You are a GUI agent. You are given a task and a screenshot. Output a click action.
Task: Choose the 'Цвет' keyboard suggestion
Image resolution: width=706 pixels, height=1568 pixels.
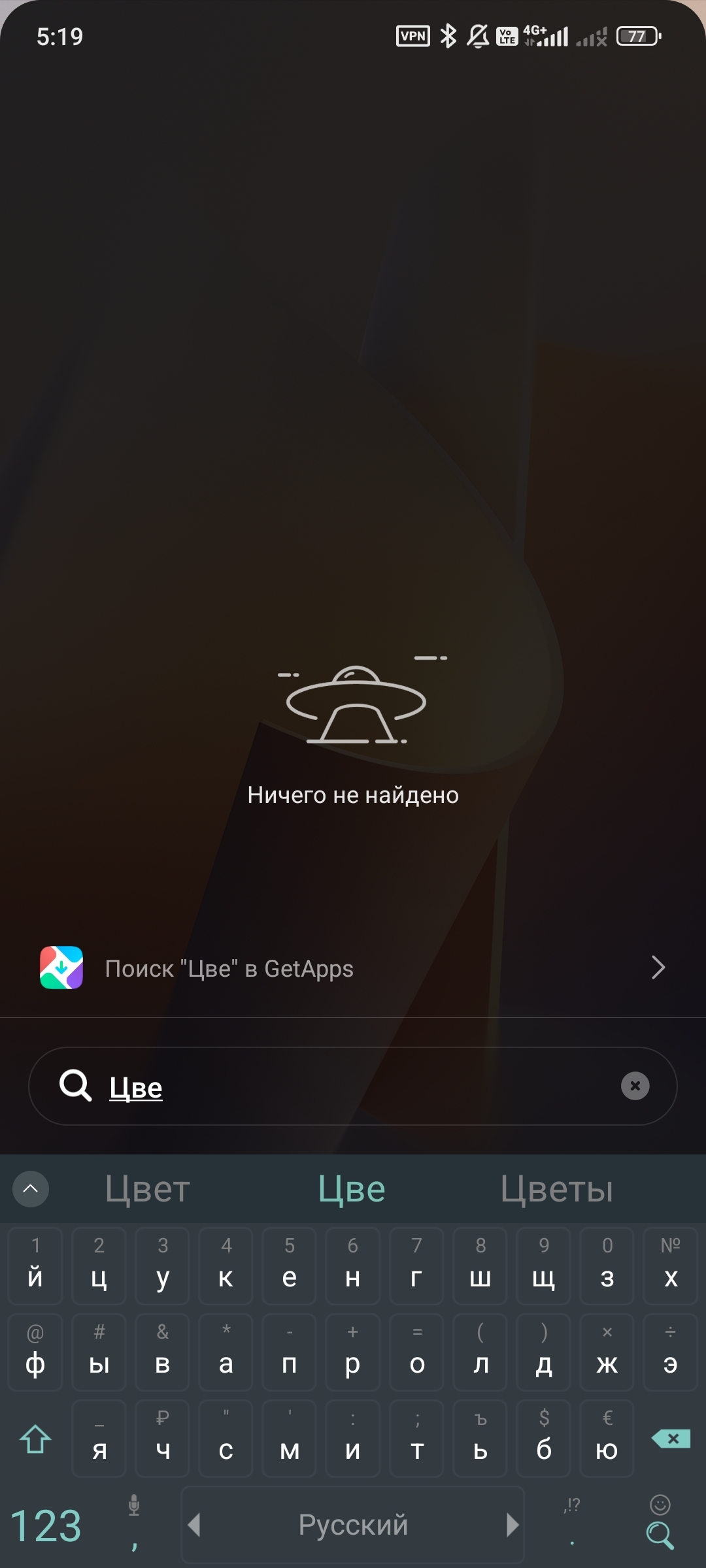148,1189
